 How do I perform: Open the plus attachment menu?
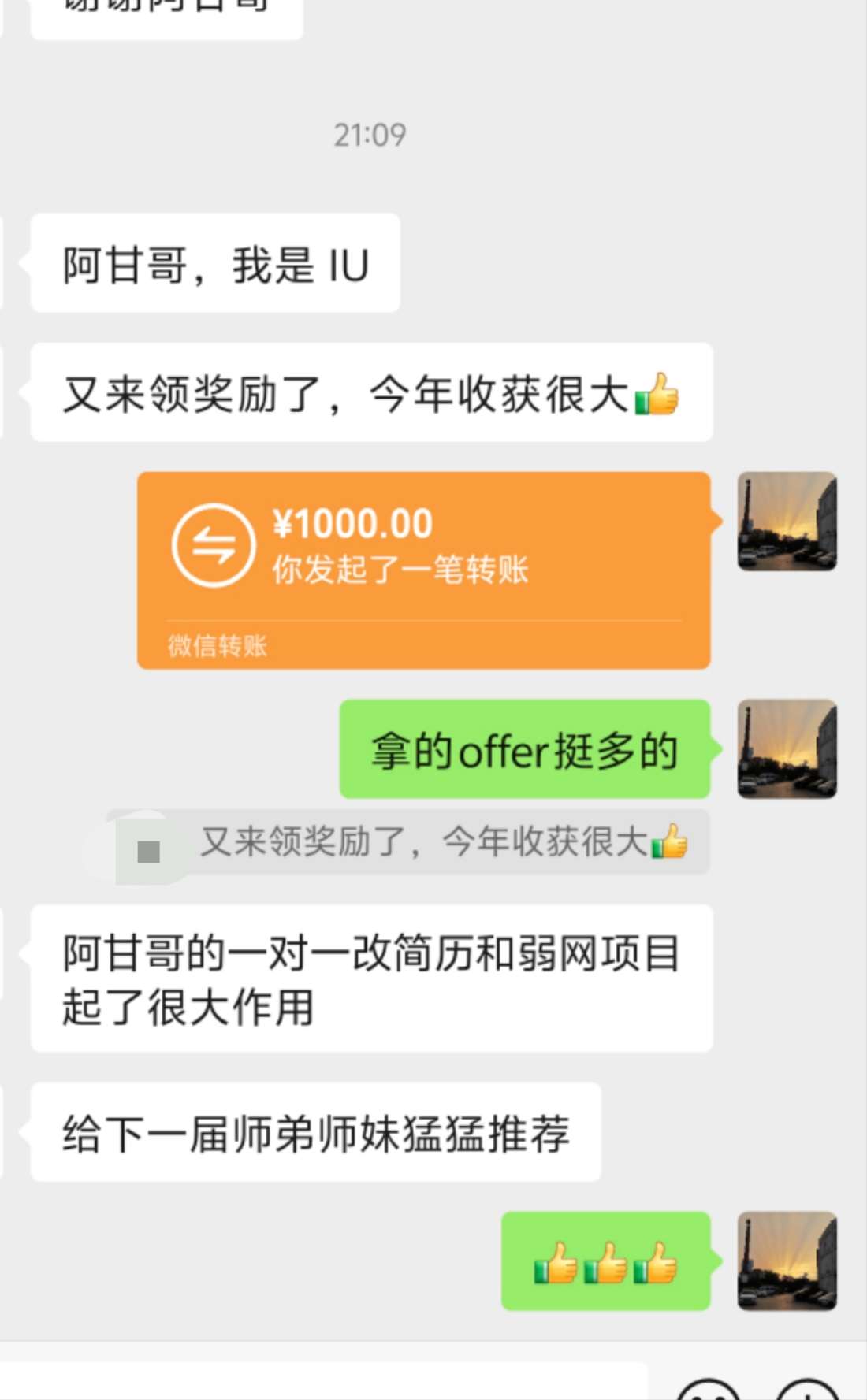click(808, 1390)
